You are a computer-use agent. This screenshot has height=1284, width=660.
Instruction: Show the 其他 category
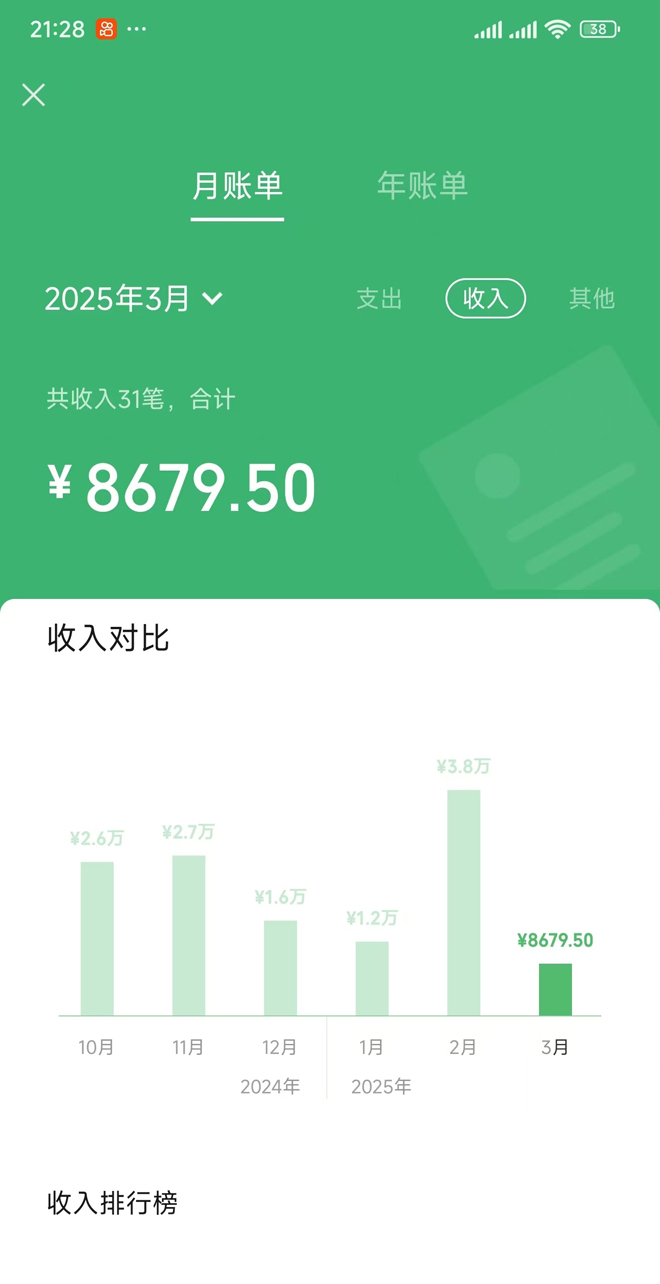pyautogui.click(x=591, y=299)
